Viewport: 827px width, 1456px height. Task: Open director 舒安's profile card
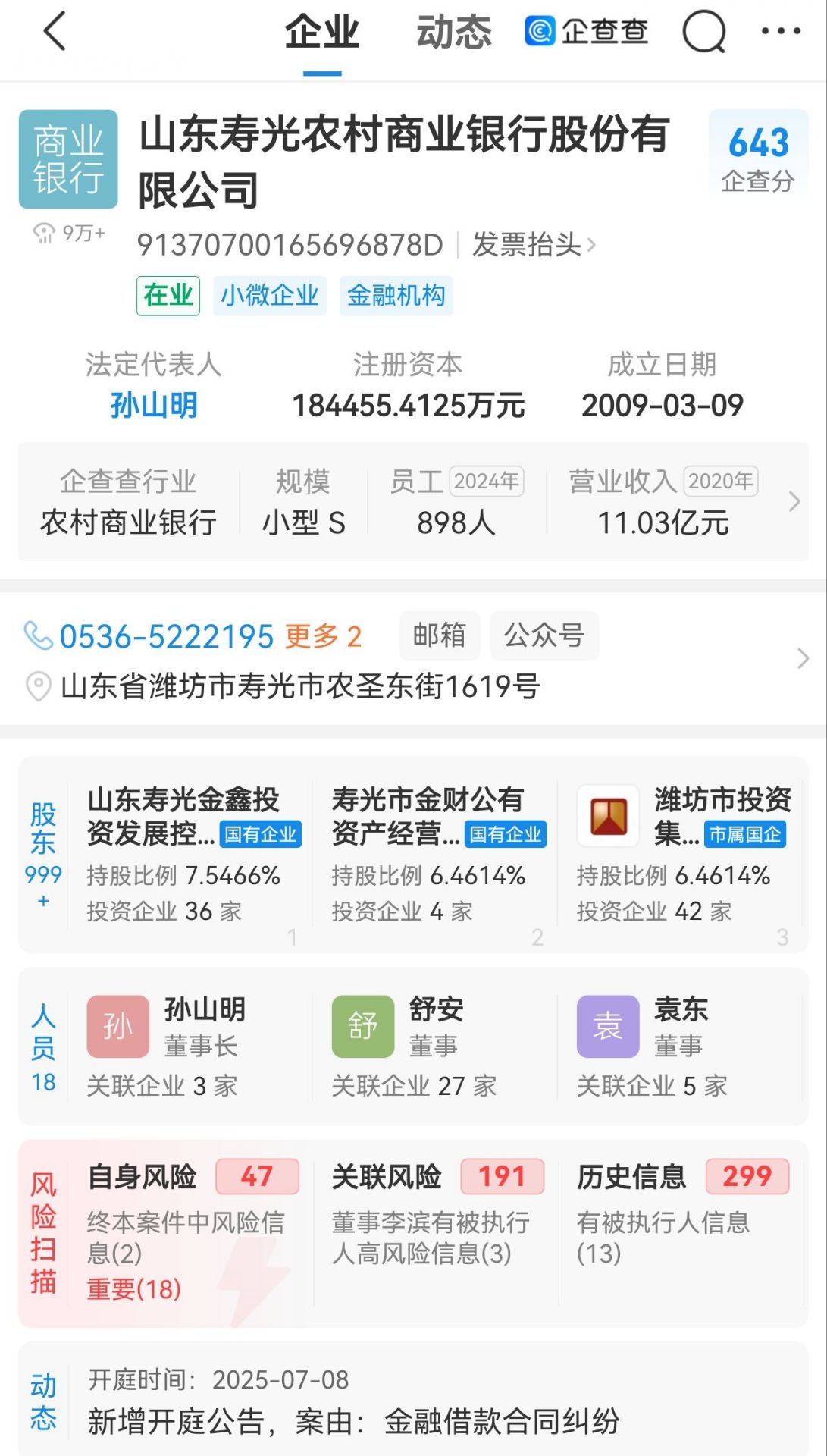[x=434, y=1046]
